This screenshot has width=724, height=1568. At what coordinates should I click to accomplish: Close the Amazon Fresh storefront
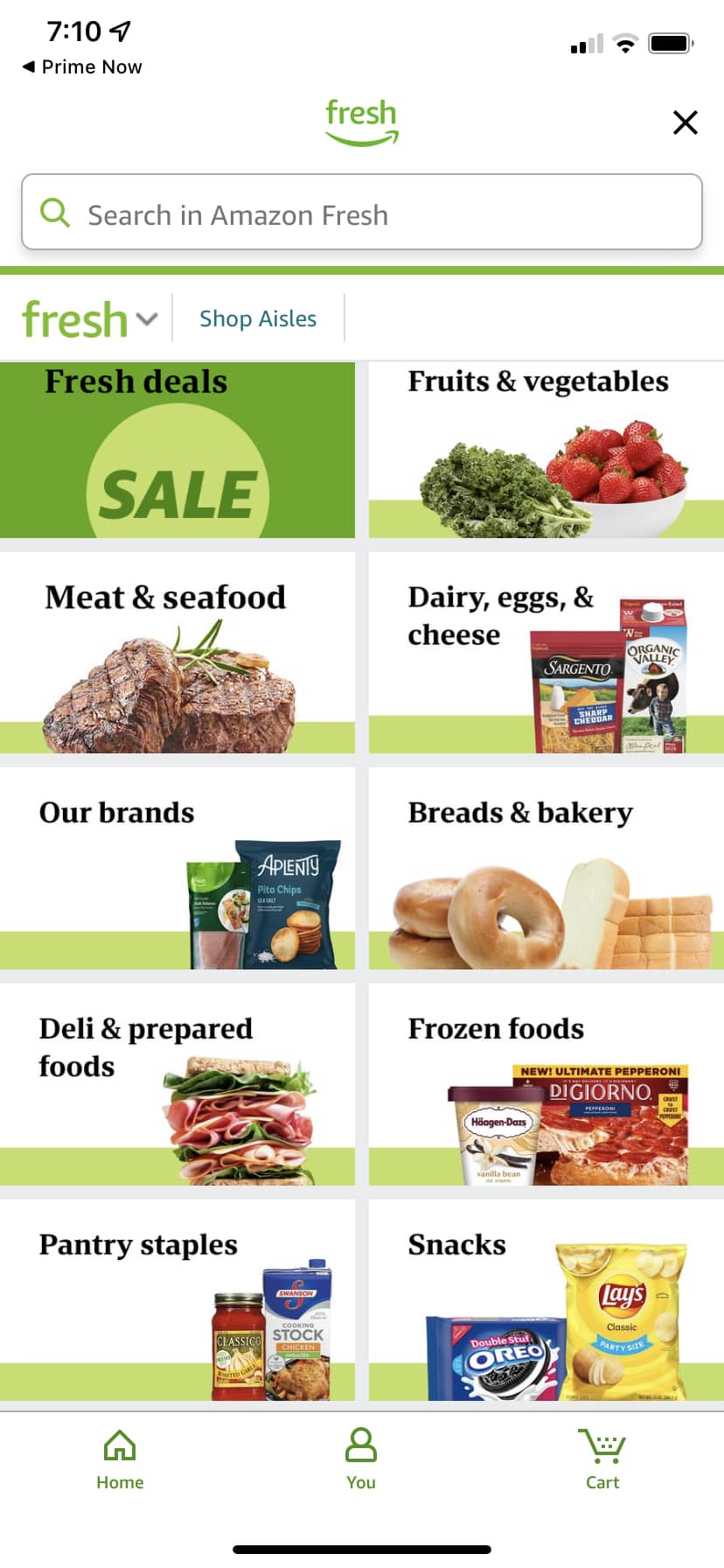click(686, 122)
